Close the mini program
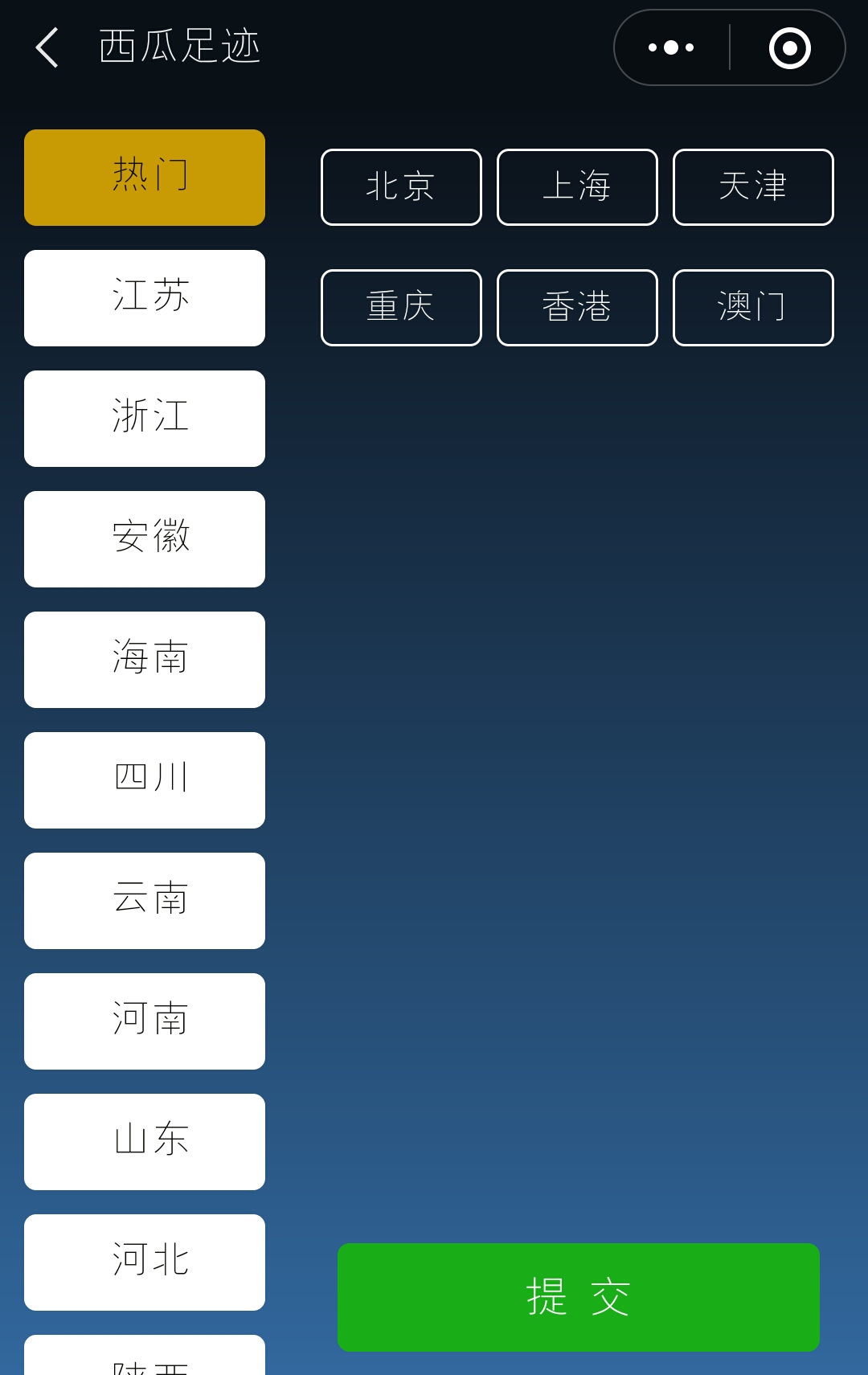The height and width of the screenshot is (1375, 868). (x=789, y=47)
